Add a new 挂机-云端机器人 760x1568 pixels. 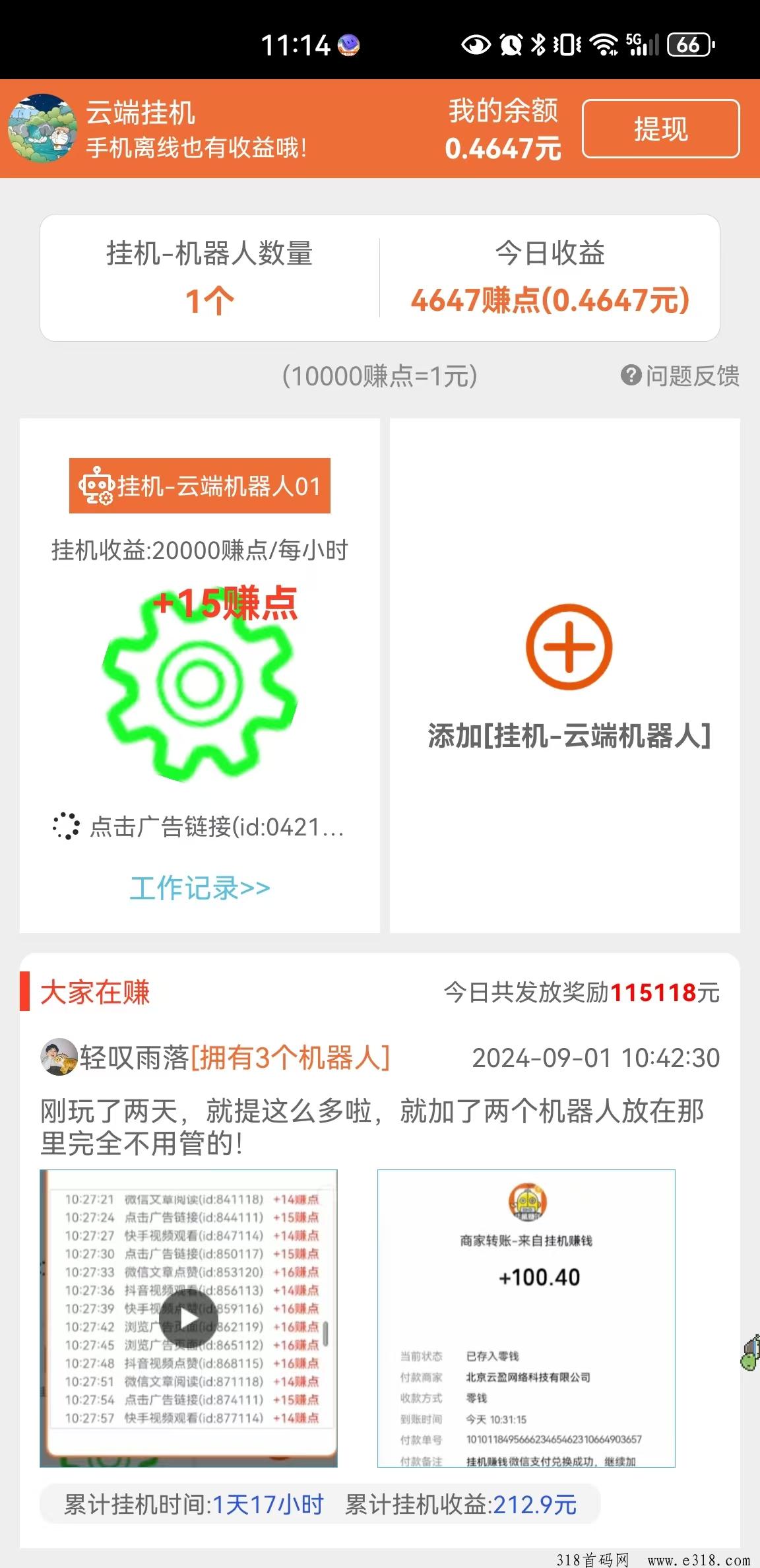569,647
